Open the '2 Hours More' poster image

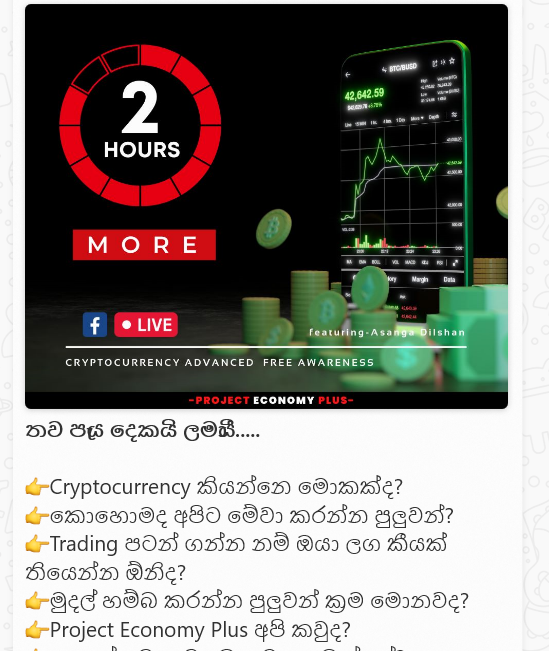pyautogui.click(x=266, y=206)
